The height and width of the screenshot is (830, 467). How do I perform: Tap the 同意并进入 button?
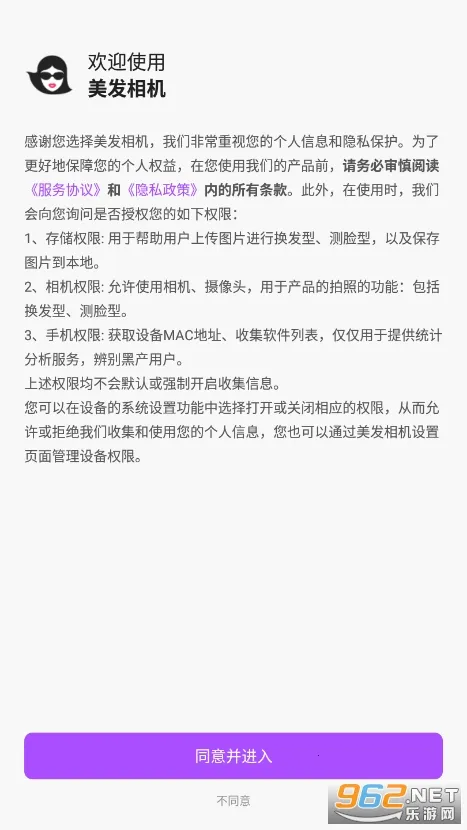234,755
